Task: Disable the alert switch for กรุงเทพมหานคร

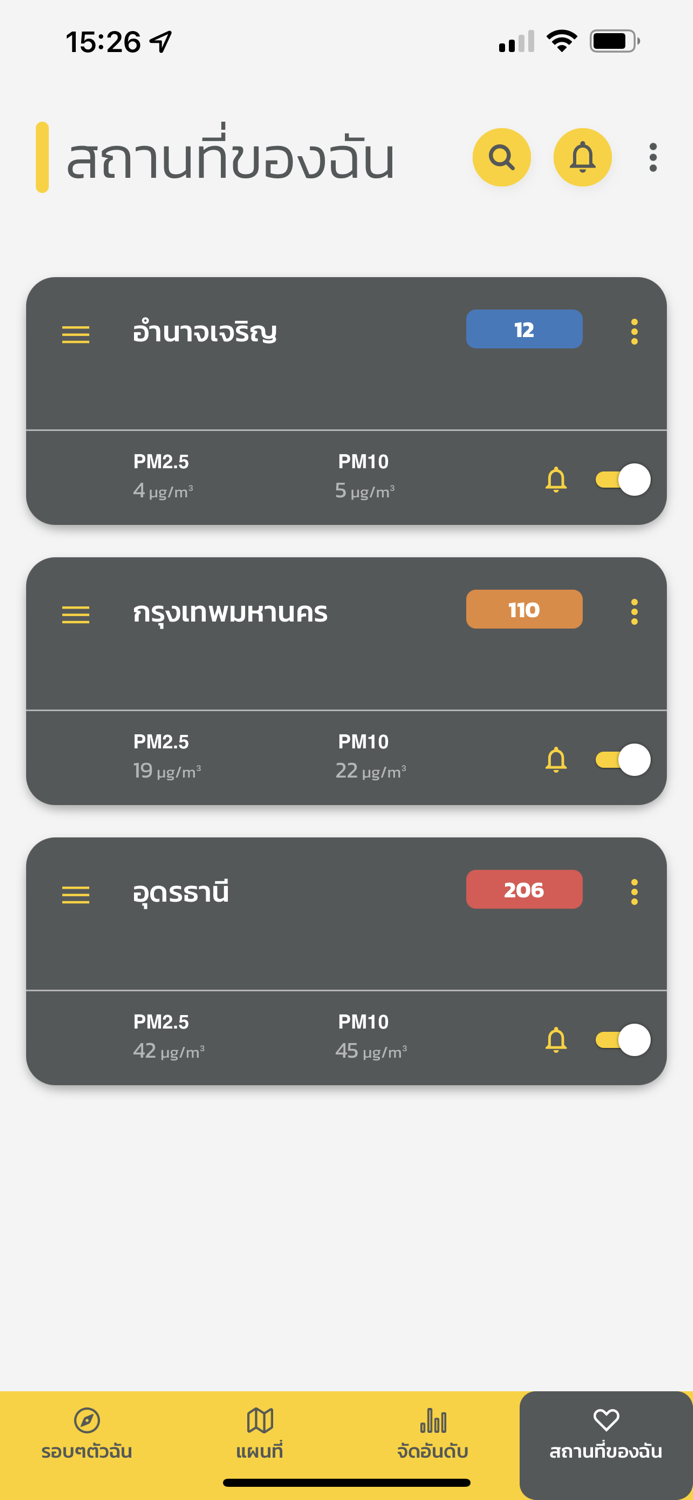Action: [623, 760]
